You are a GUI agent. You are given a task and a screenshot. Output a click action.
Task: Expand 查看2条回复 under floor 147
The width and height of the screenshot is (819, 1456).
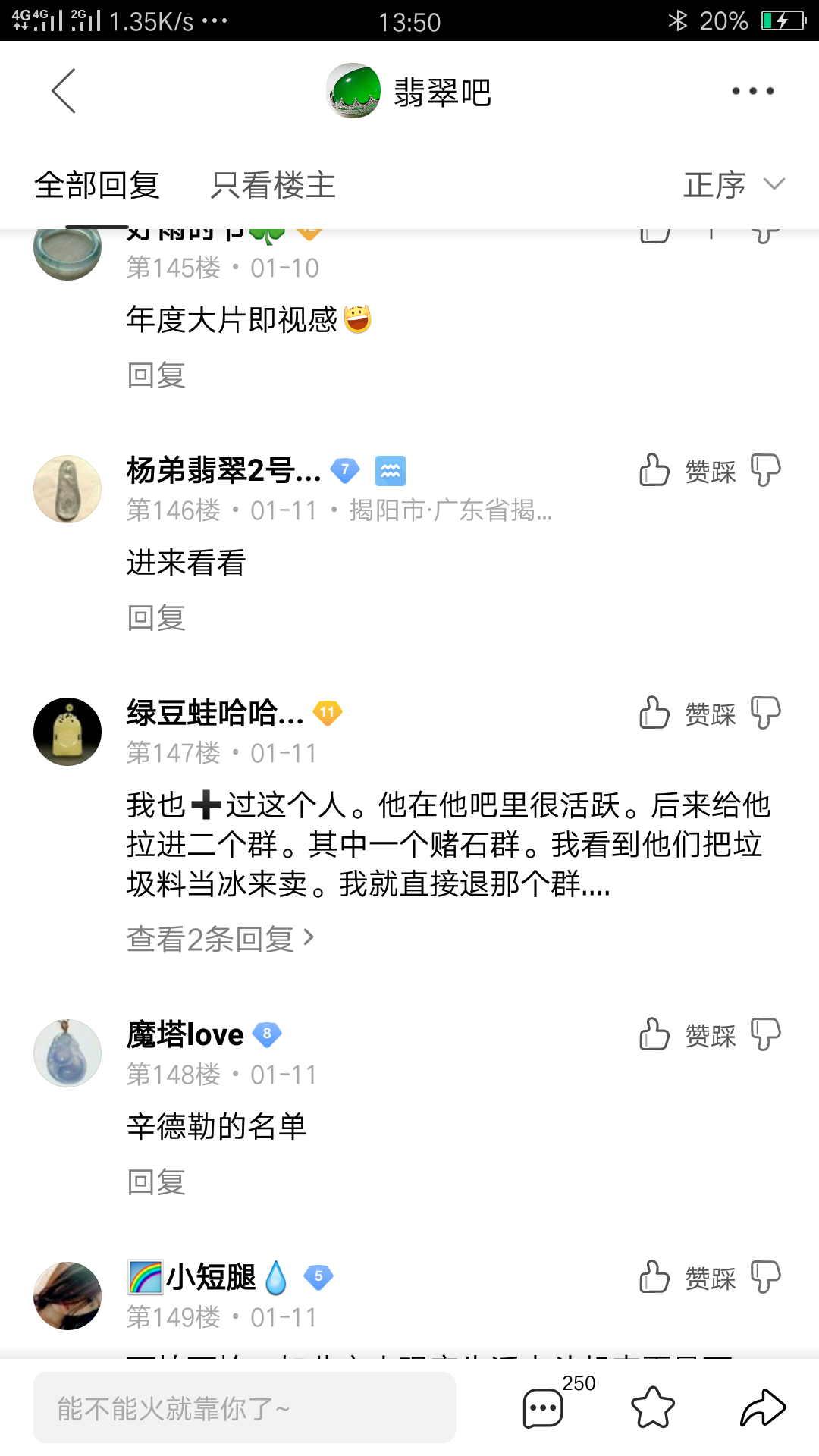tap(220, 939)
